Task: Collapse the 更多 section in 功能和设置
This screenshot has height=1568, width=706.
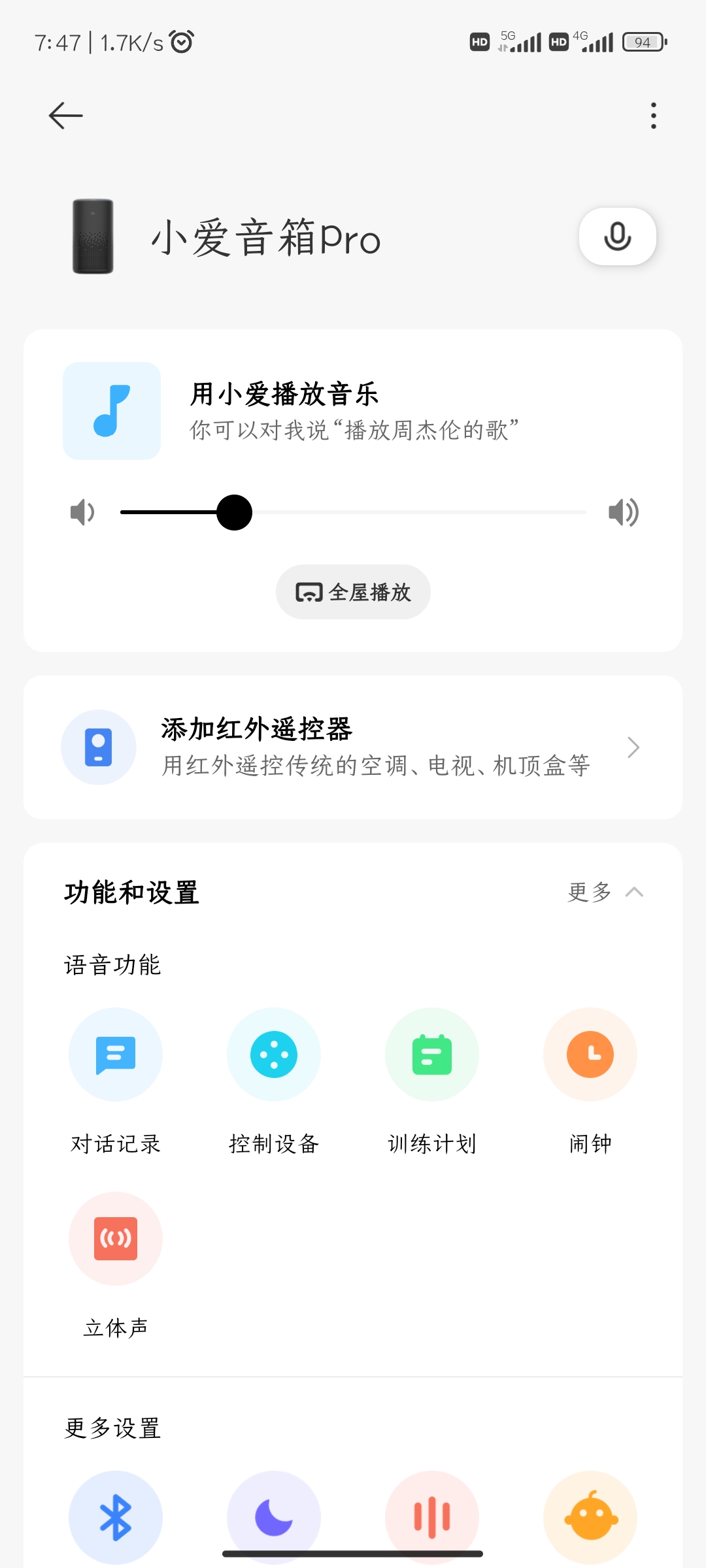Action: [x=605, y=892]
